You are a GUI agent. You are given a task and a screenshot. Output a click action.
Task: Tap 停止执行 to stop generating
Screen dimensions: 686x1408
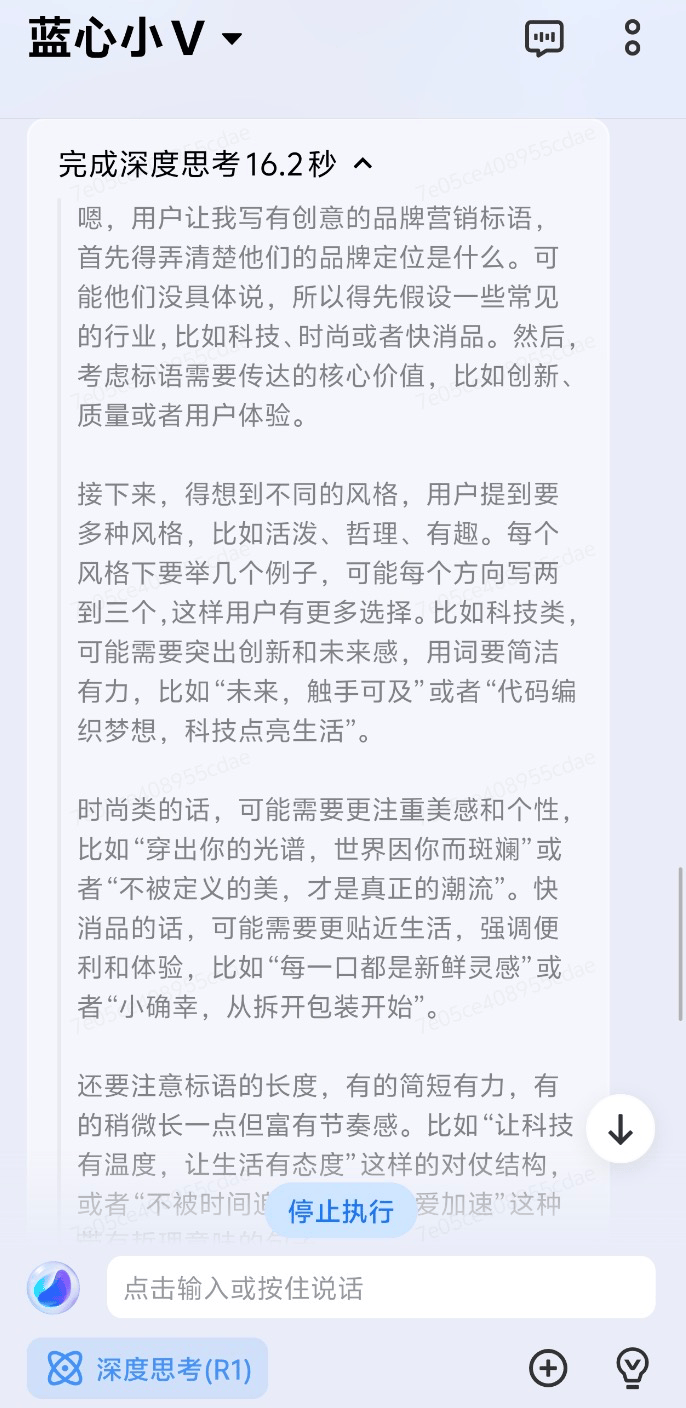click(341, 1211)
